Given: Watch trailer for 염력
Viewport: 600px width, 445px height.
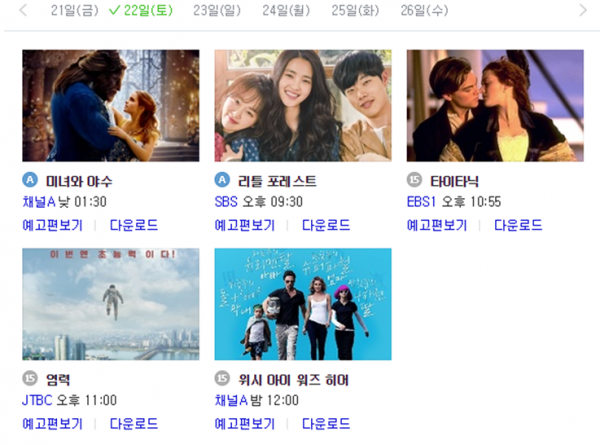Looking at the screenshot, I should tap(52, 424).
